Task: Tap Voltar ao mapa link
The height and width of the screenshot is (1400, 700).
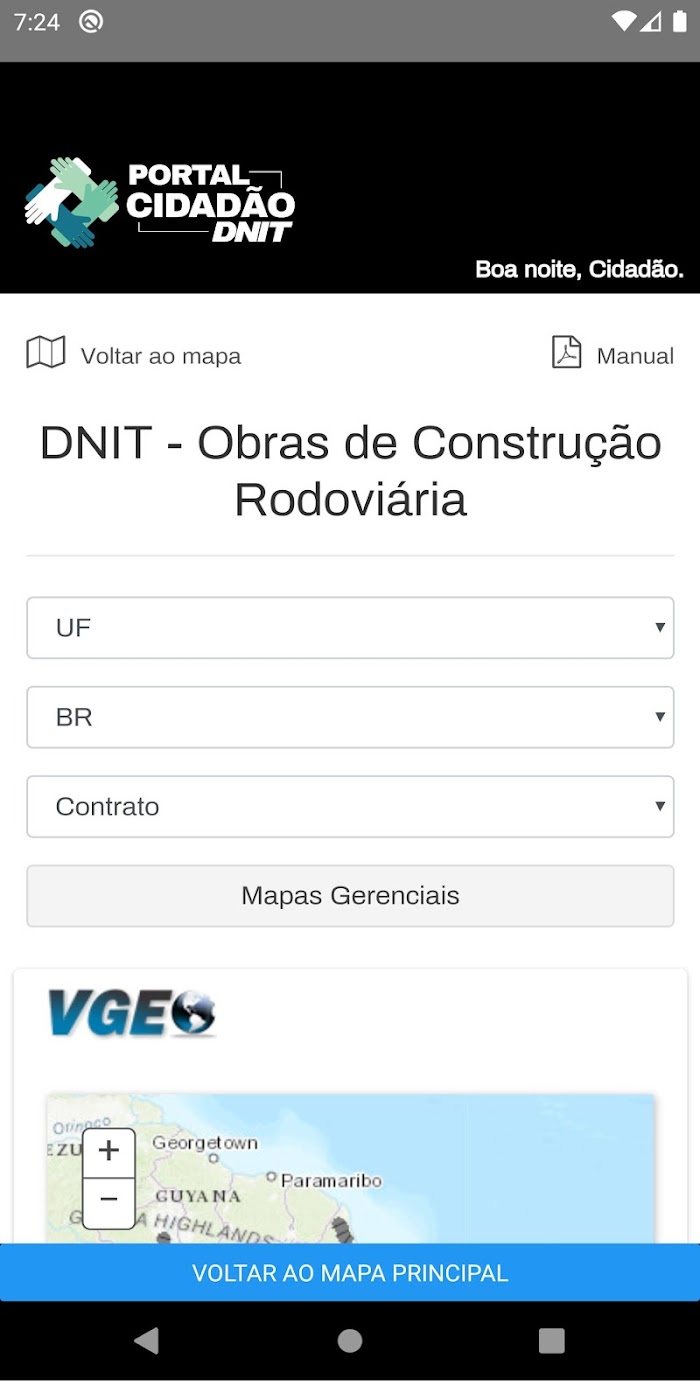Action: [x=133, y=355]
